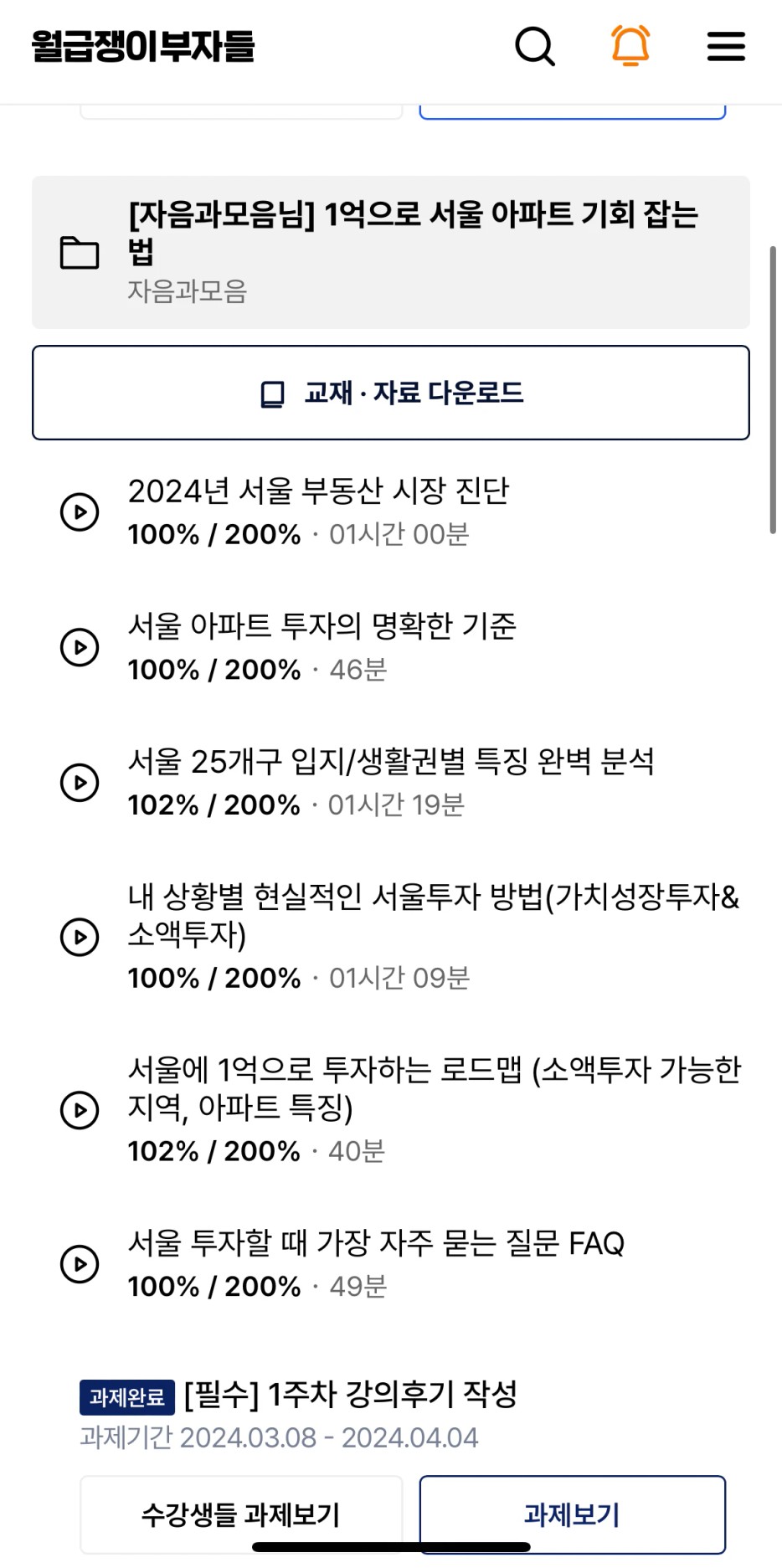Play lecture 서울 아파트 투자의 명확한 기준
The width and height of the screenshot is (782, 1568).
(80, 647)
